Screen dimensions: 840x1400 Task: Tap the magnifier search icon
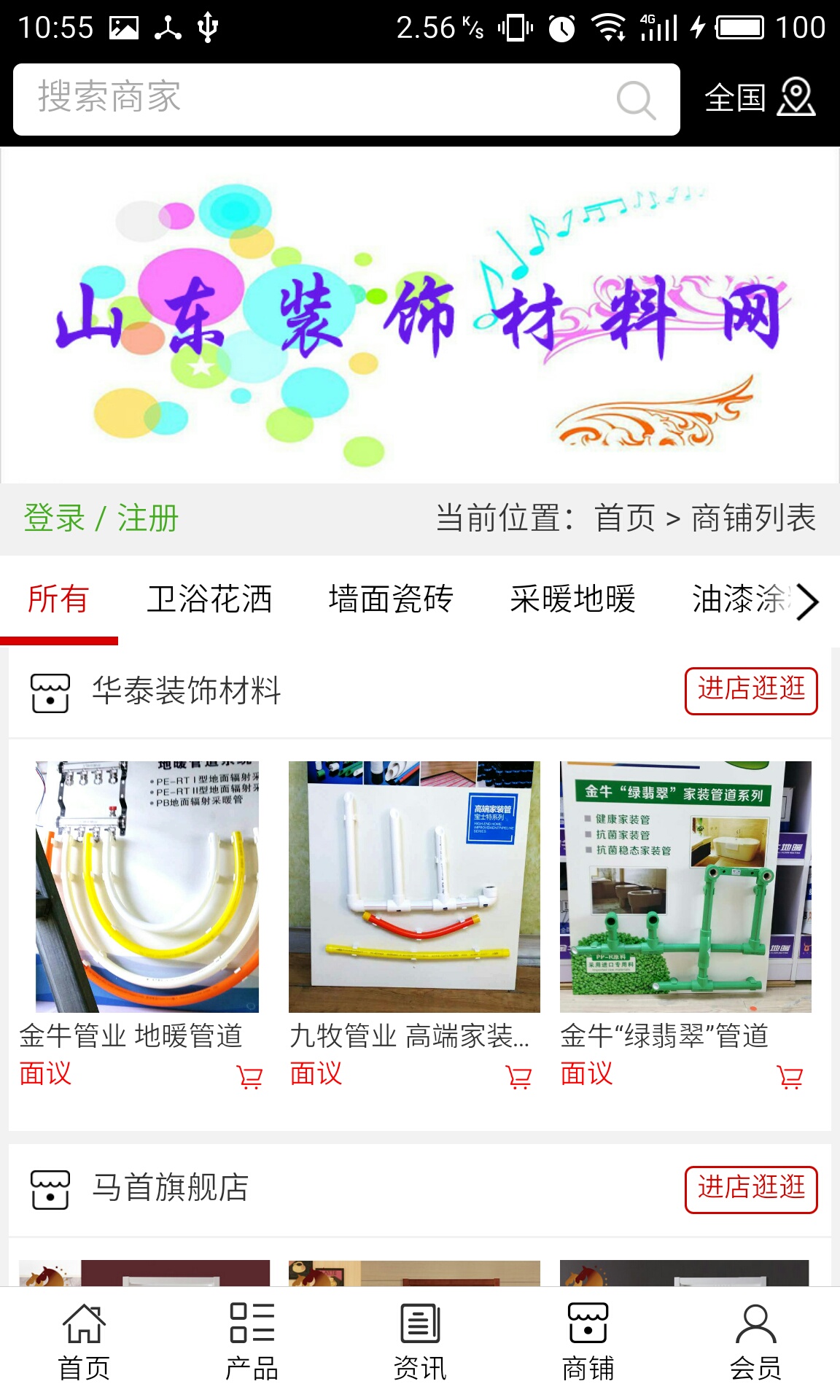(636, 100)
